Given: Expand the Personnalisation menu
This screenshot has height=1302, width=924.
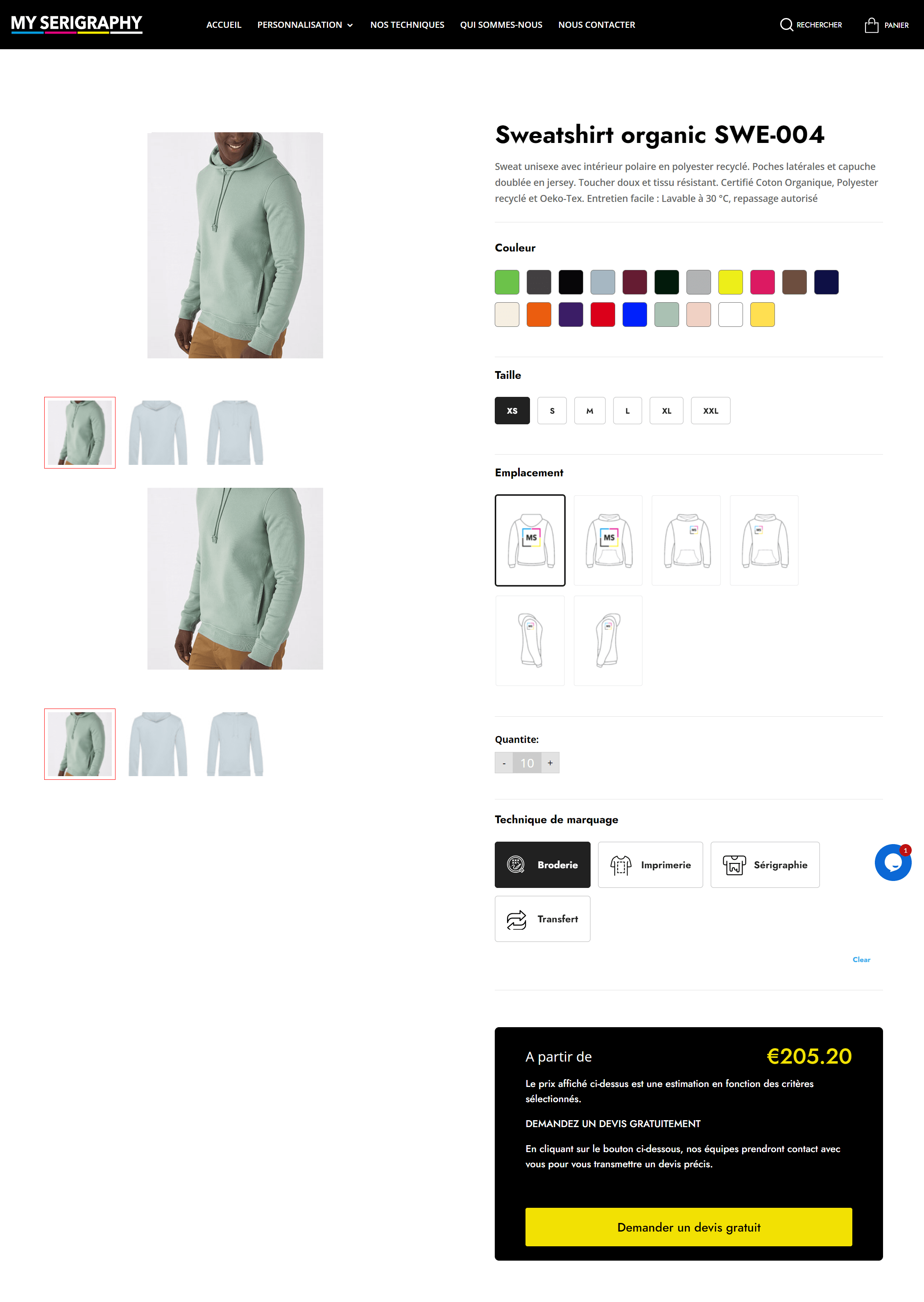Looking at the screenshot, I should [305, 25].
